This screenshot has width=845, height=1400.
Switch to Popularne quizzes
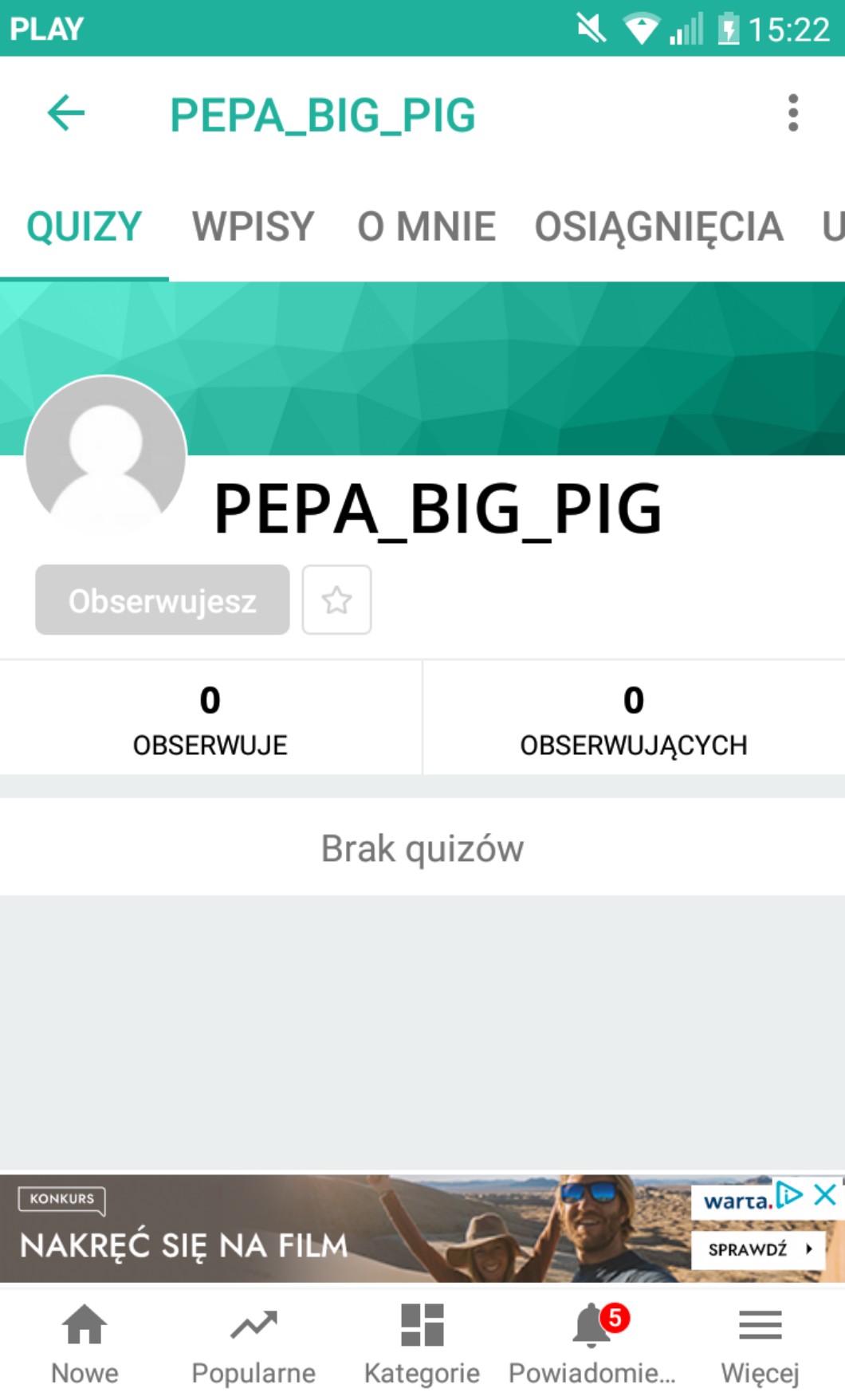(x=253, y=1343)
